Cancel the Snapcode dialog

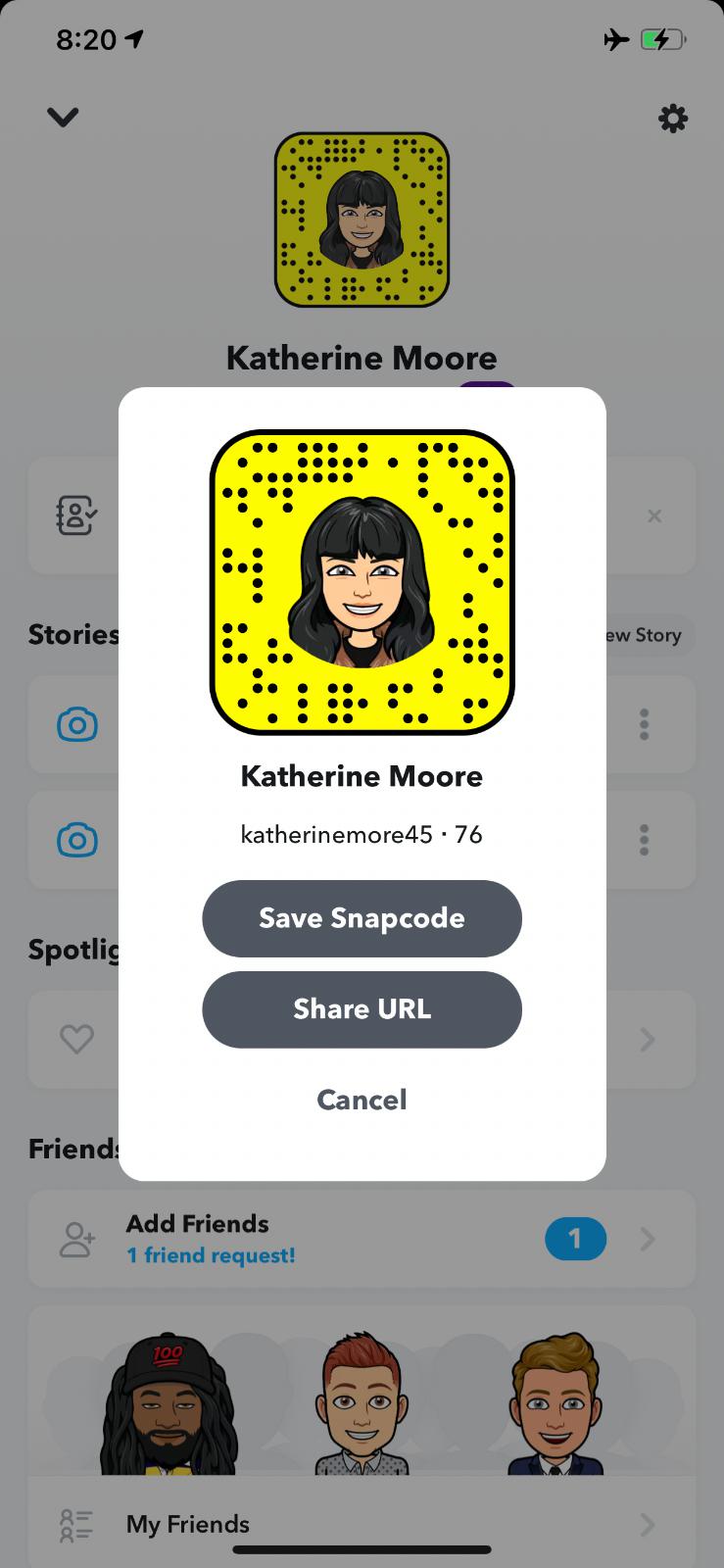[362, 1100]
